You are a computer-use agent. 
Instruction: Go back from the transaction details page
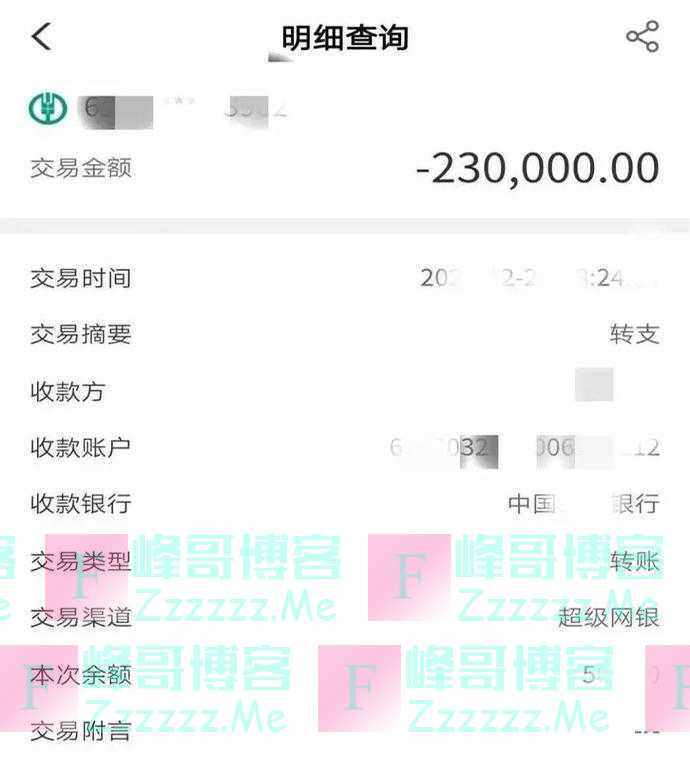tap(41, 37)
